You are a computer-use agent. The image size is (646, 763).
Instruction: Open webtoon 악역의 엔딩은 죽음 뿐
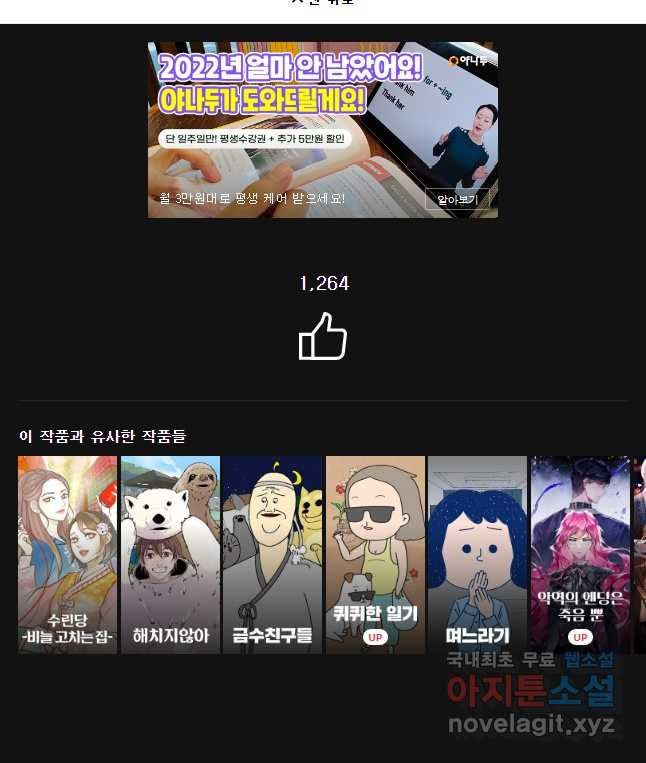[580, 555]
